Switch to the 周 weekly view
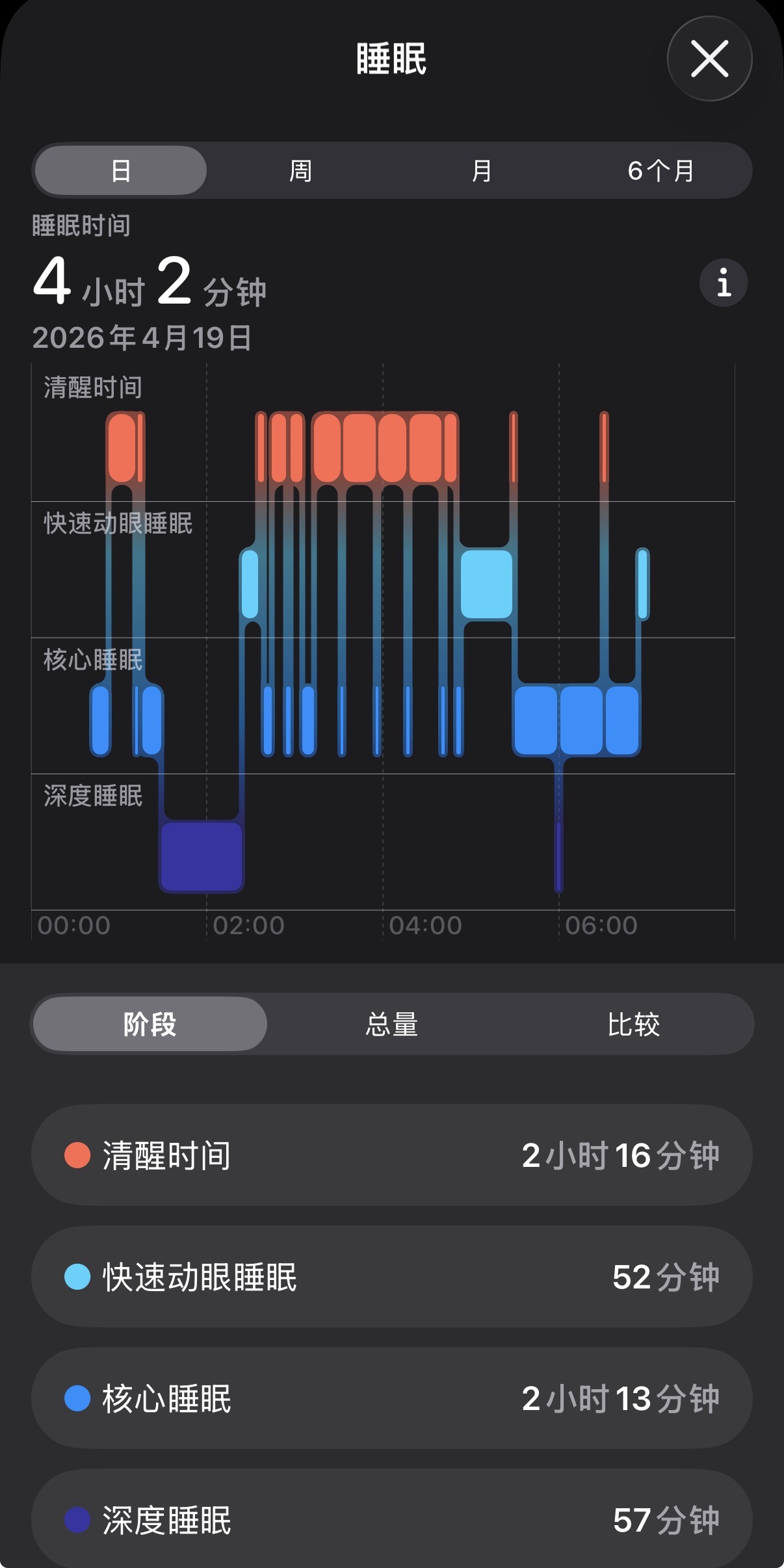 point(300,171)
